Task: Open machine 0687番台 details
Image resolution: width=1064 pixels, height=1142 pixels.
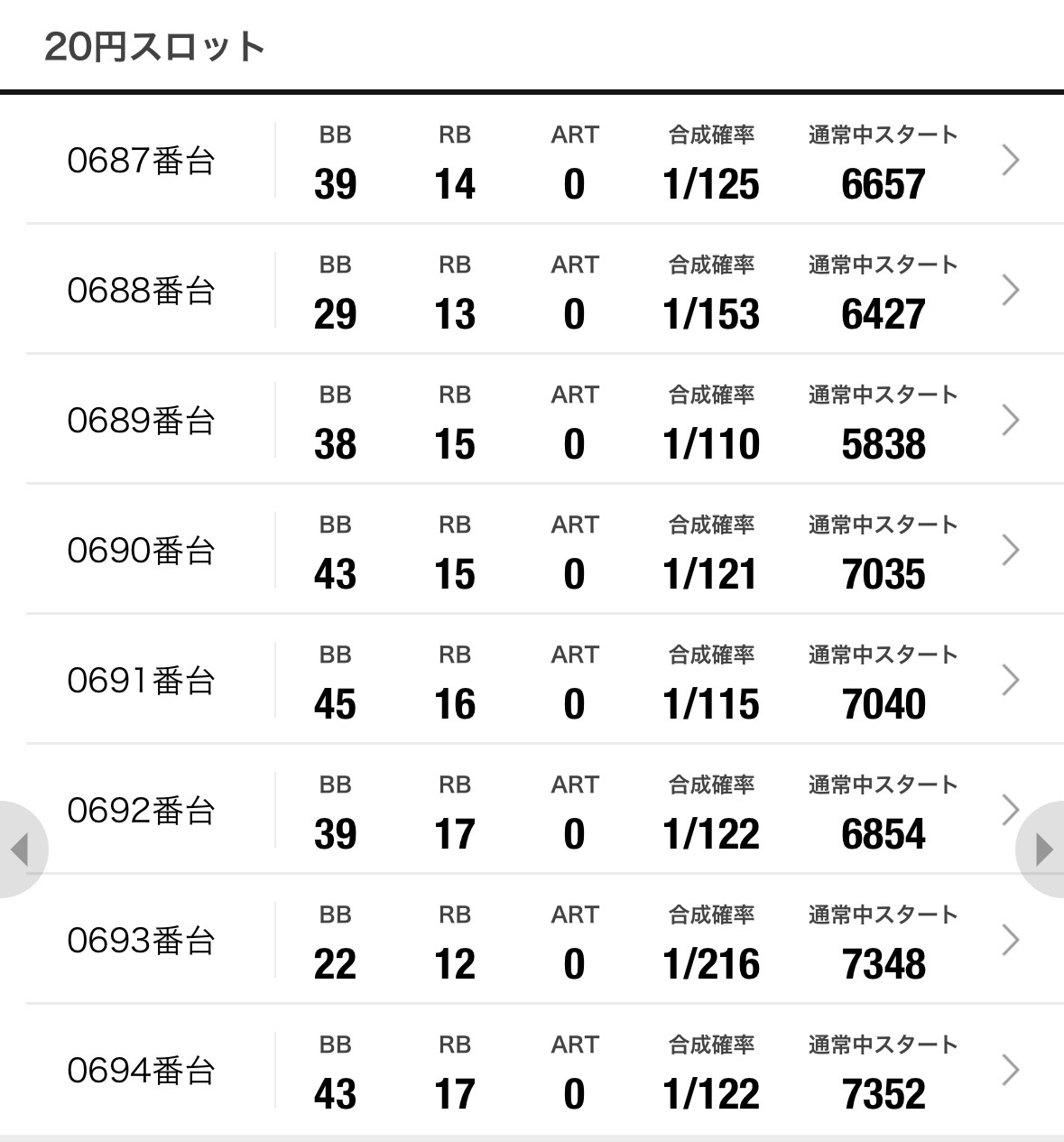Action: pos(531,161)
